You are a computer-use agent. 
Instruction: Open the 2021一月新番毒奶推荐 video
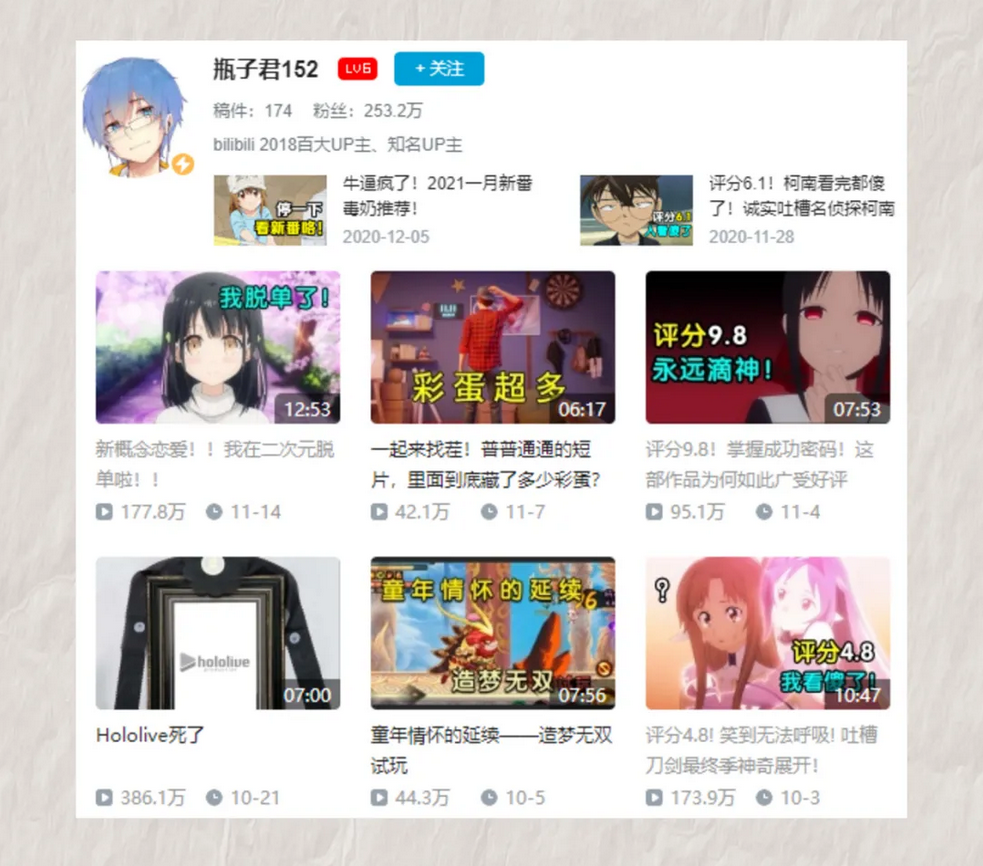[x=270, y=210]
